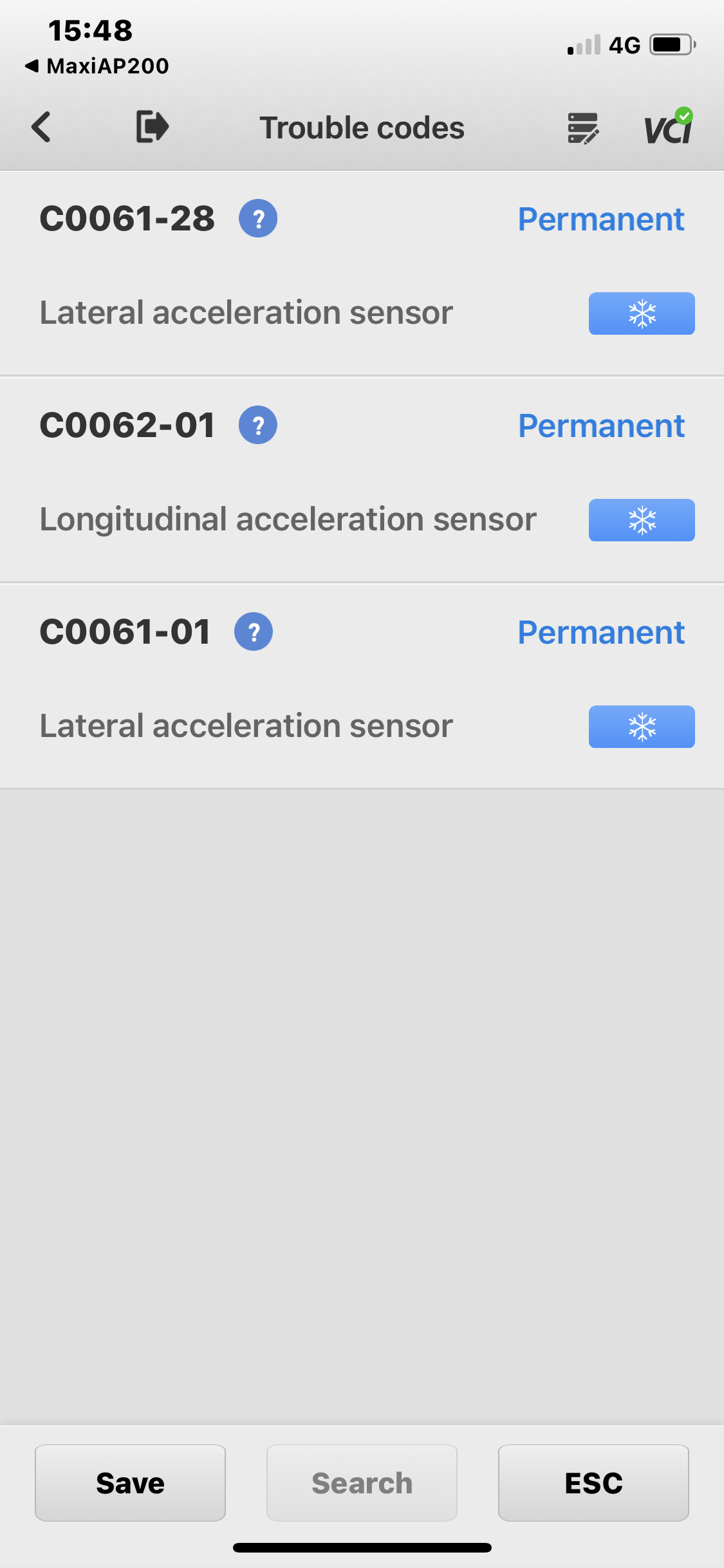The width and height of the screenshot is (724, 1568).
Task: Open the VCI connection status
Action: click(669, 126)
